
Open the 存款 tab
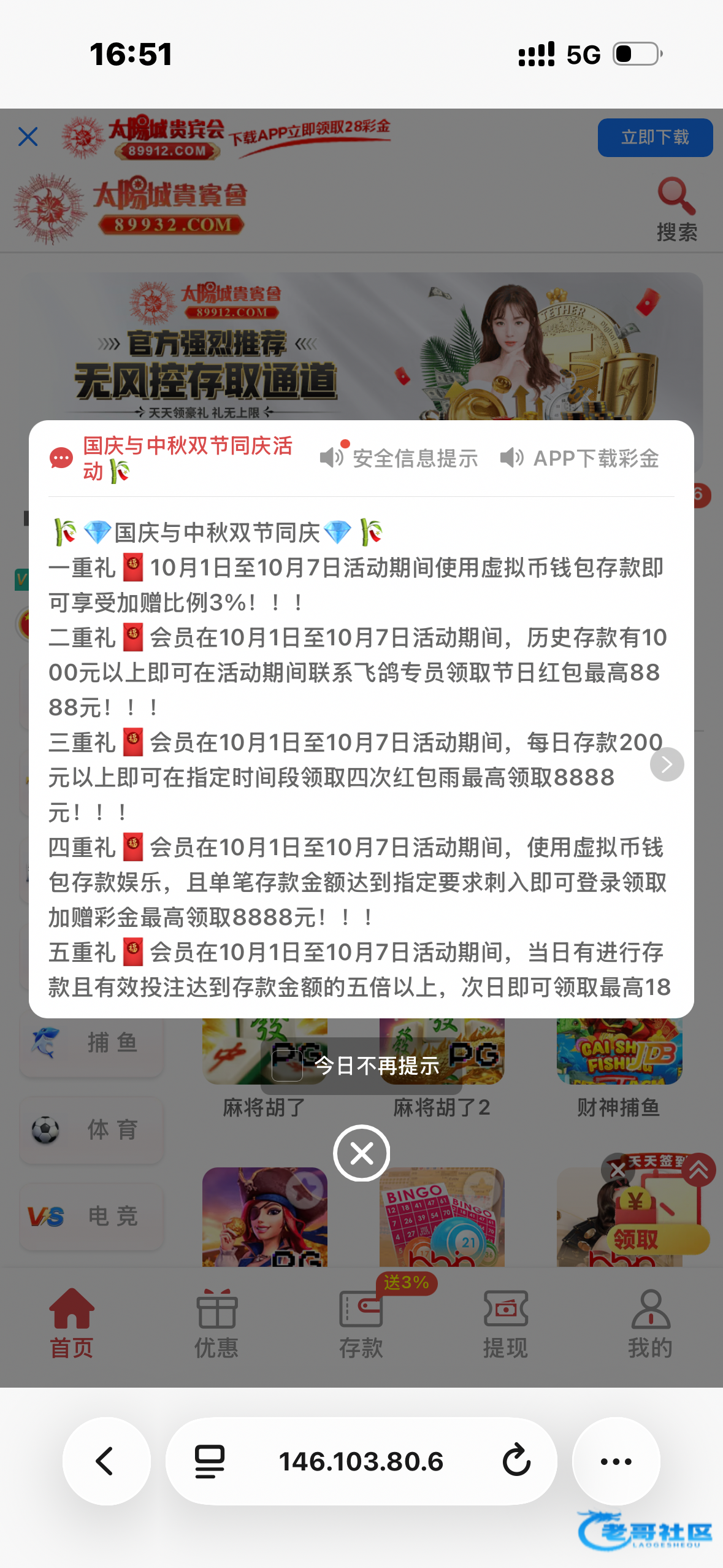(x=361, y=1323)
